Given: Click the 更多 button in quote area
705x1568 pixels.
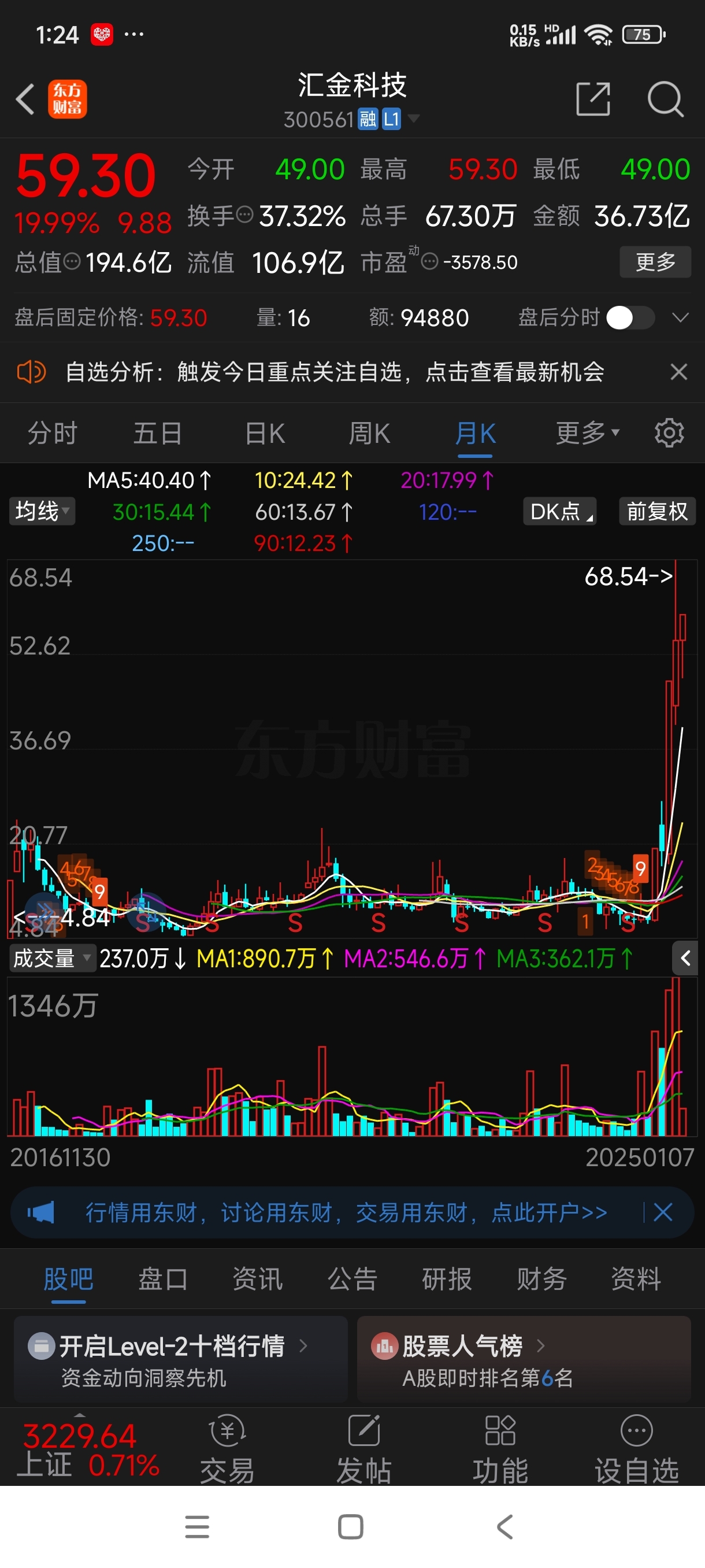Looking at the screenshot, I should [655, 262].
